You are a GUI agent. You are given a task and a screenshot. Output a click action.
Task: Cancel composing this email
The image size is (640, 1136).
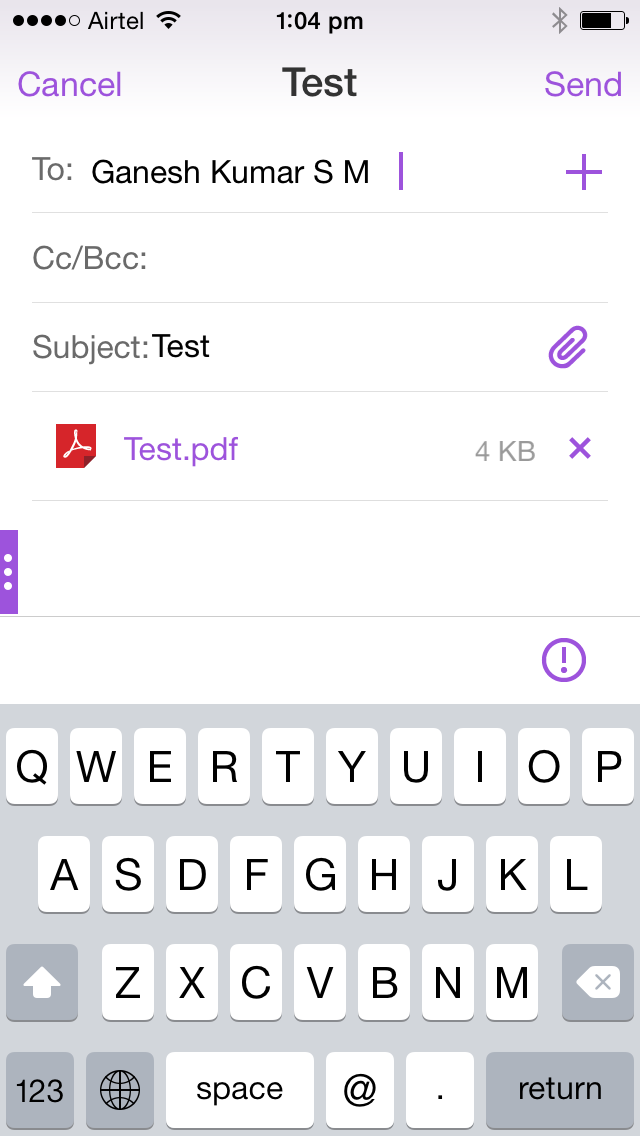[x=70, y=84]
